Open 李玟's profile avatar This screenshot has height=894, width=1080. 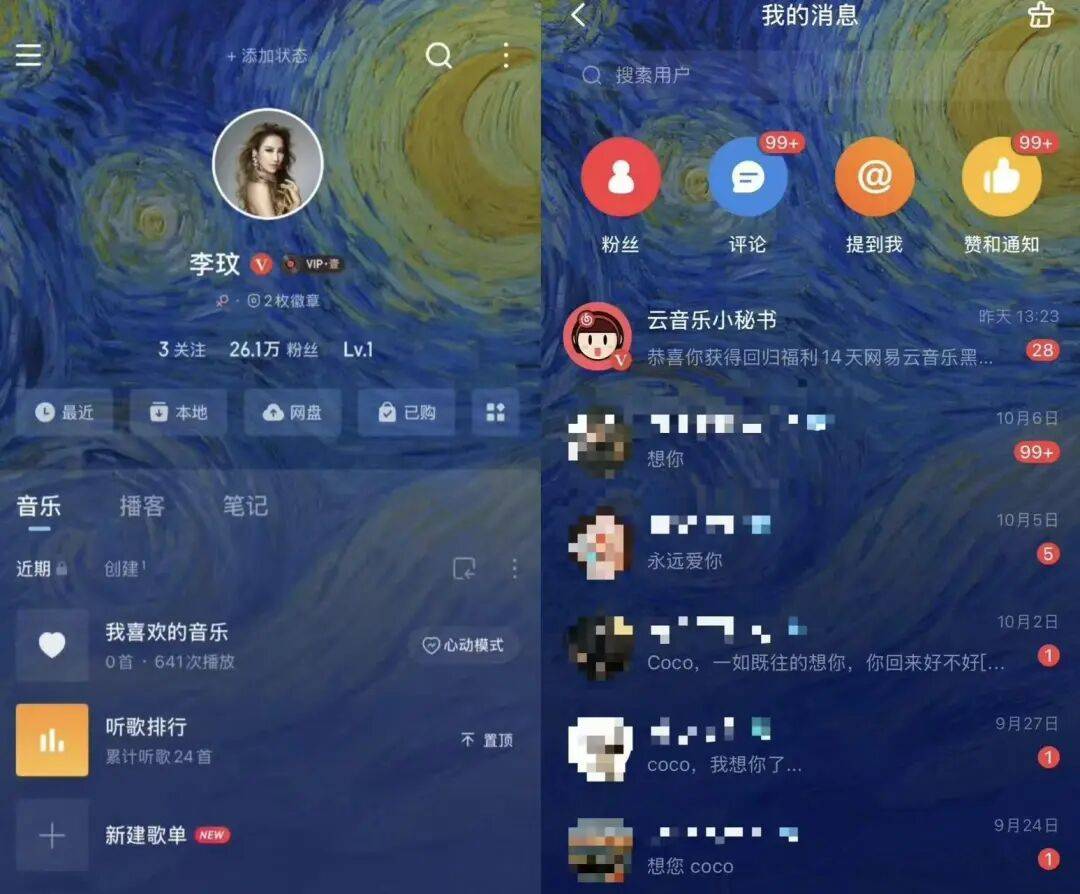[x=268, y=164]
